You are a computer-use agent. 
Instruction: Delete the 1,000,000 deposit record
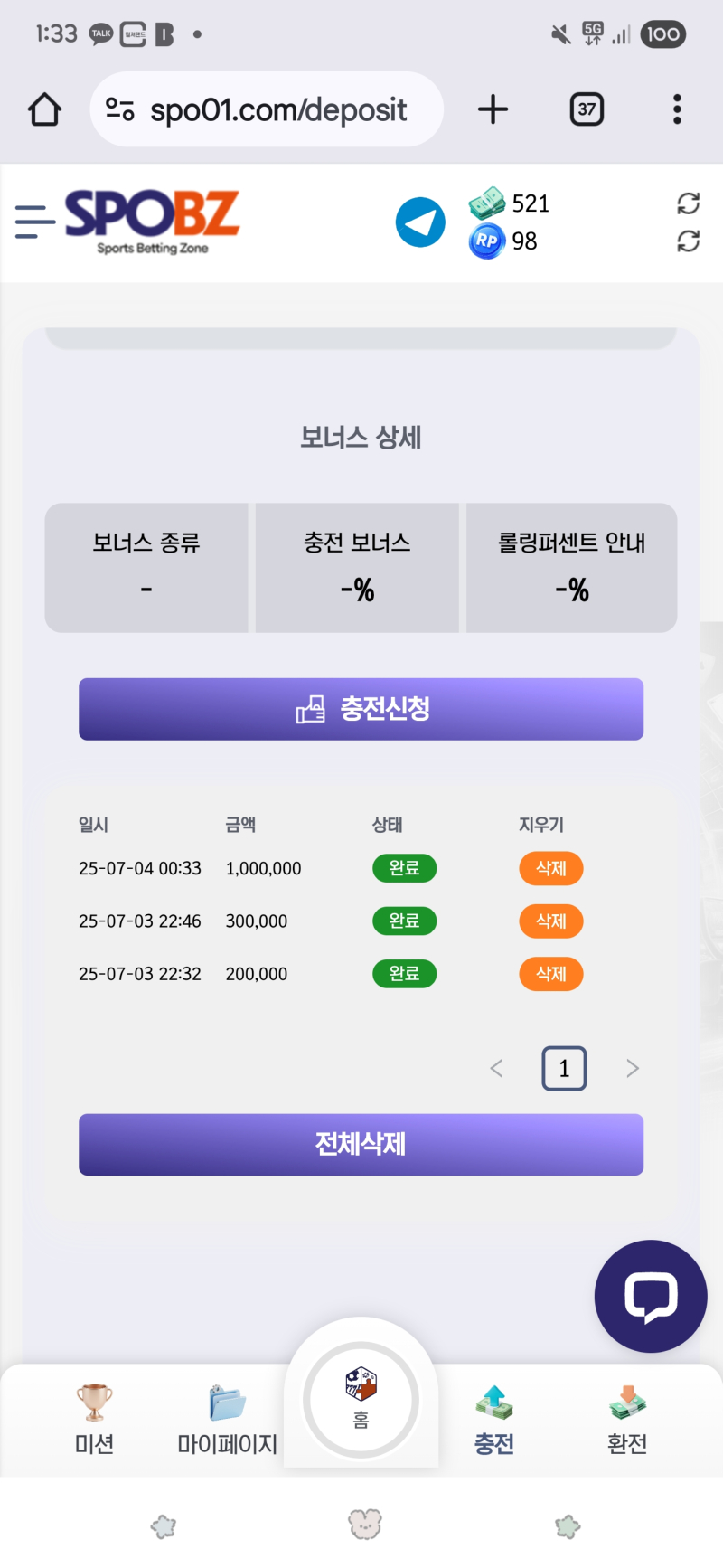point(550,868)
